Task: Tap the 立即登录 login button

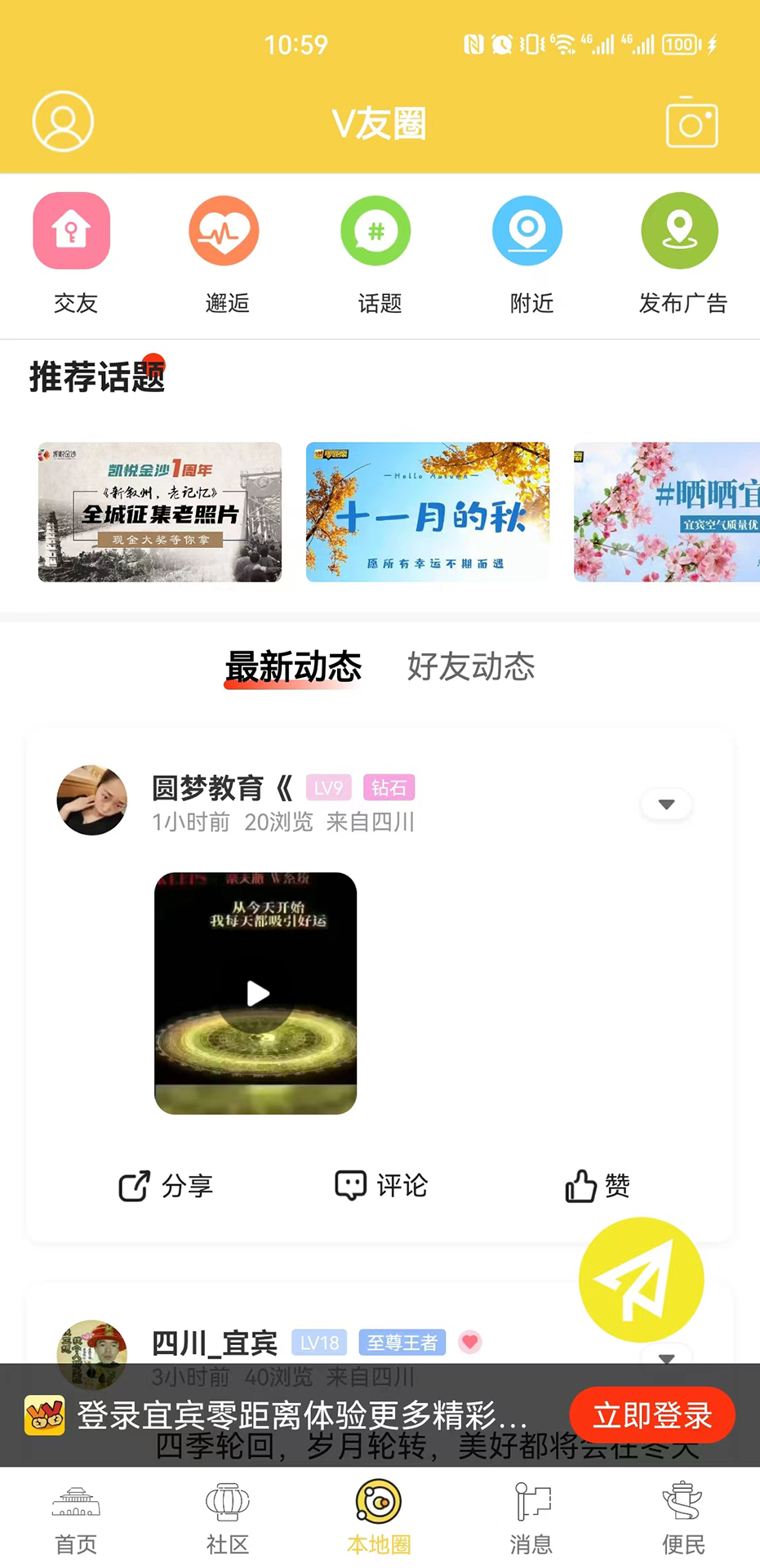Action: tap(652, 1415)
